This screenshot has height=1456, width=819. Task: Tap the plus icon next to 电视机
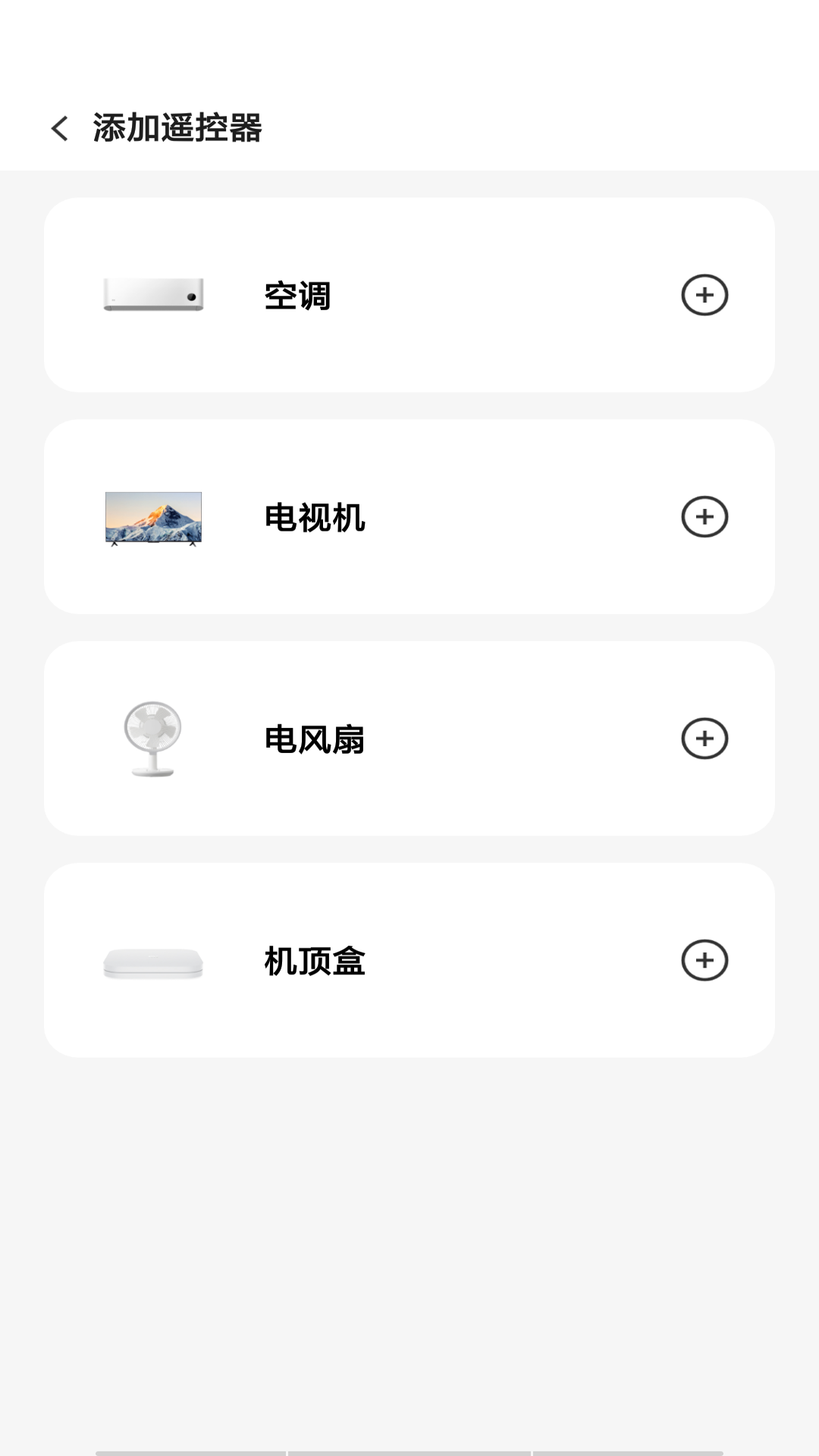(707, 516)
